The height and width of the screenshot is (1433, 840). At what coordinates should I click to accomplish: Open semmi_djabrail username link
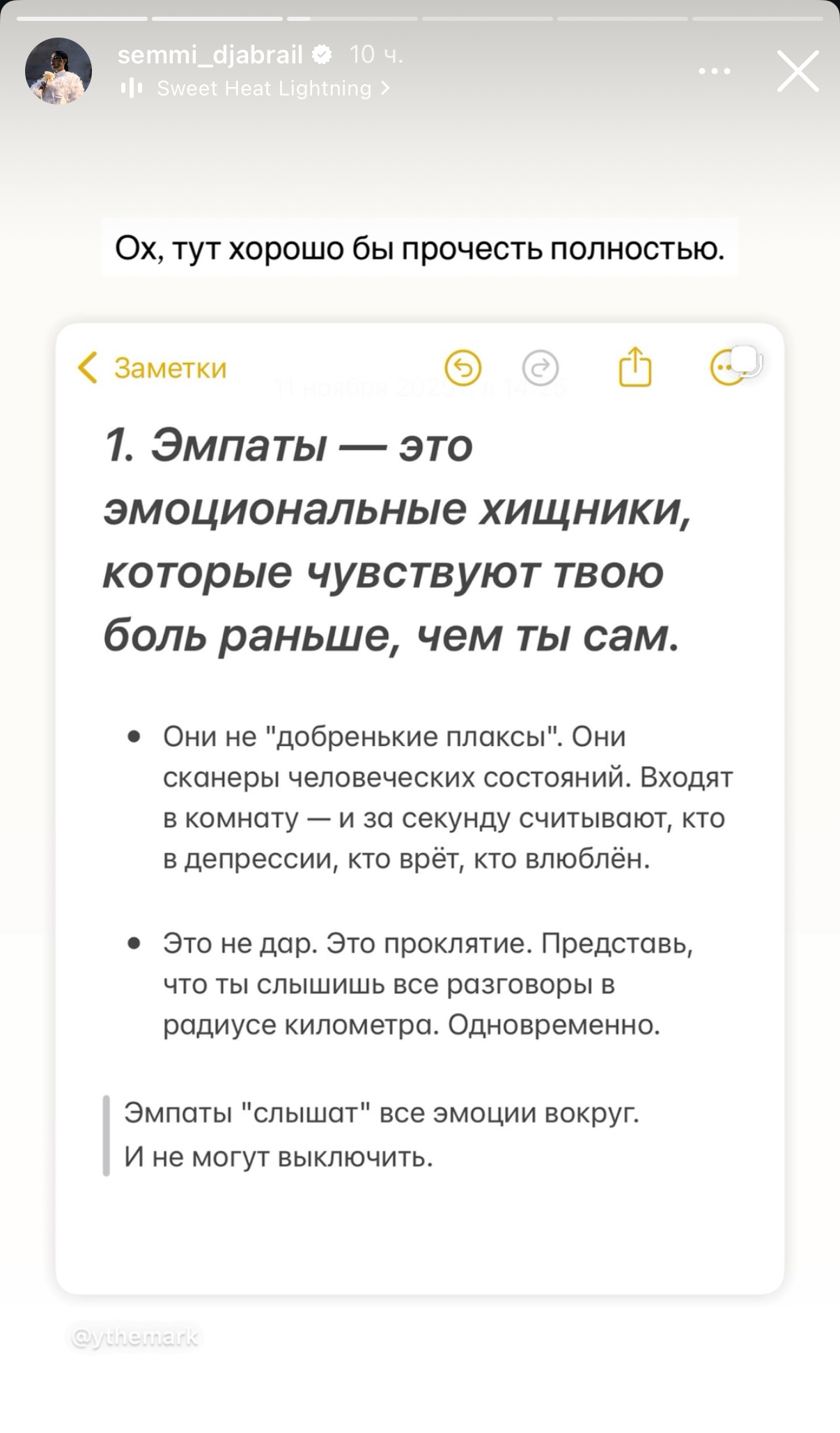tap(210, 54)
